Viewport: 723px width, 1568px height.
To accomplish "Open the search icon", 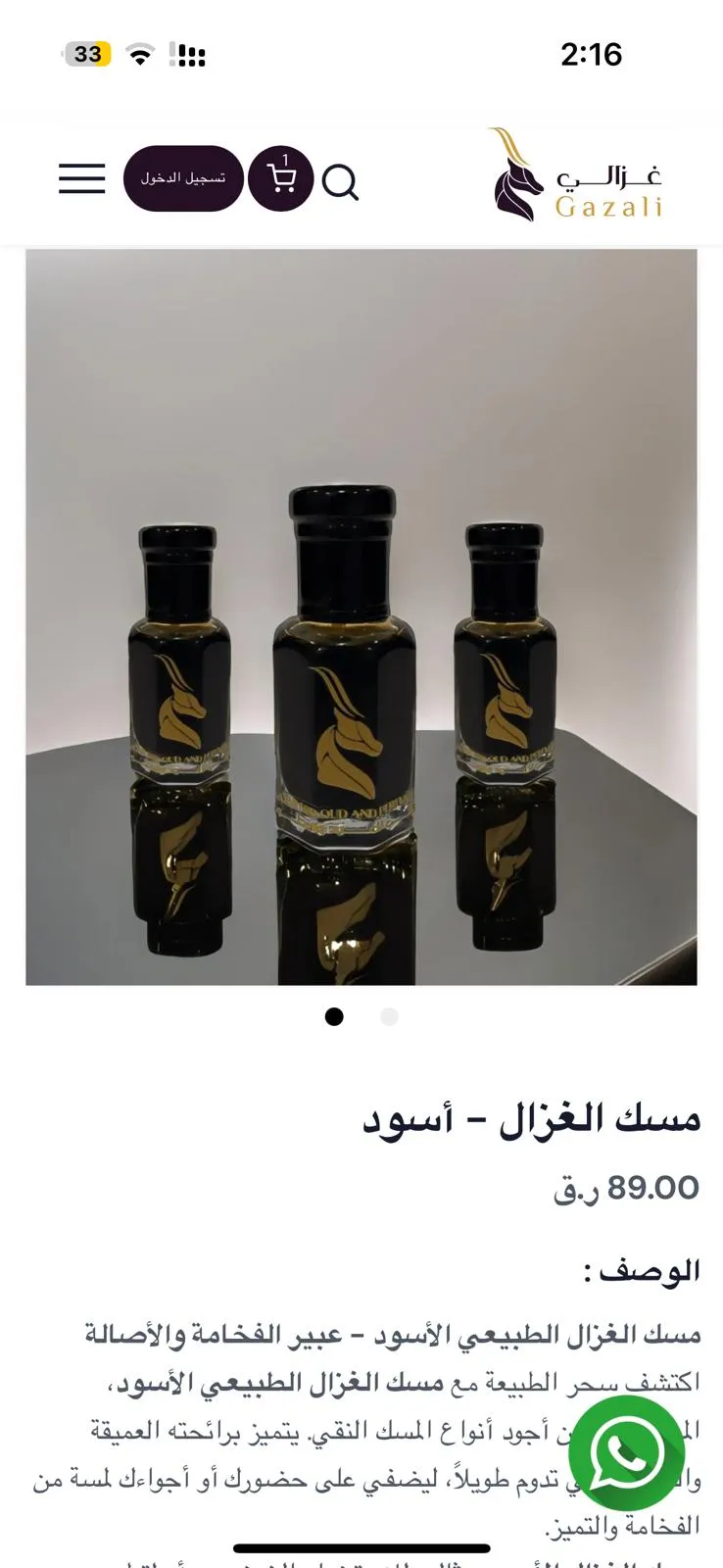I will click(340, 182).
